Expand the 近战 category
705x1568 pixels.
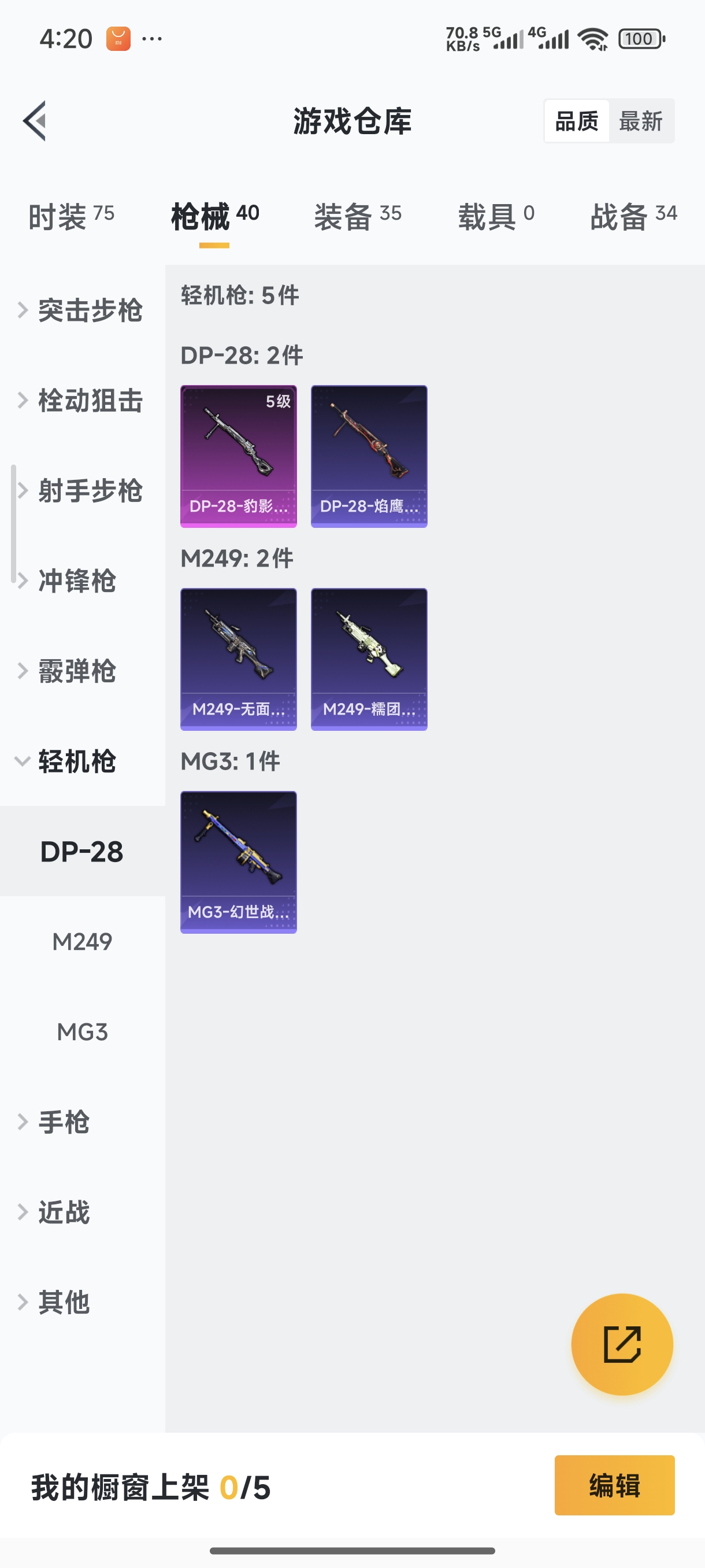click(x=55, y=1212)
